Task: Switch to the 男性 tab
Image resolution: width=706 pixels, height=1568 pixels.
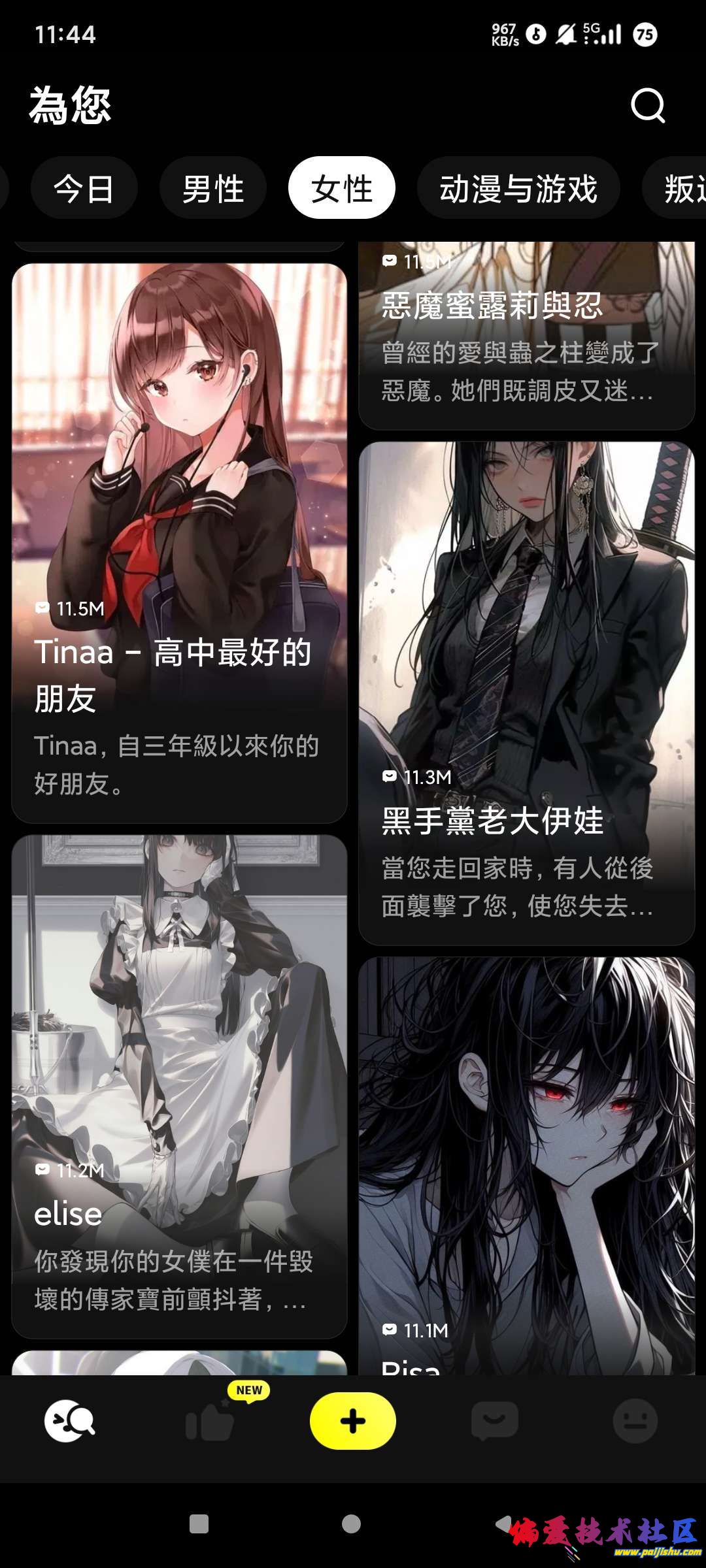Action: click(x=212, y=189)
